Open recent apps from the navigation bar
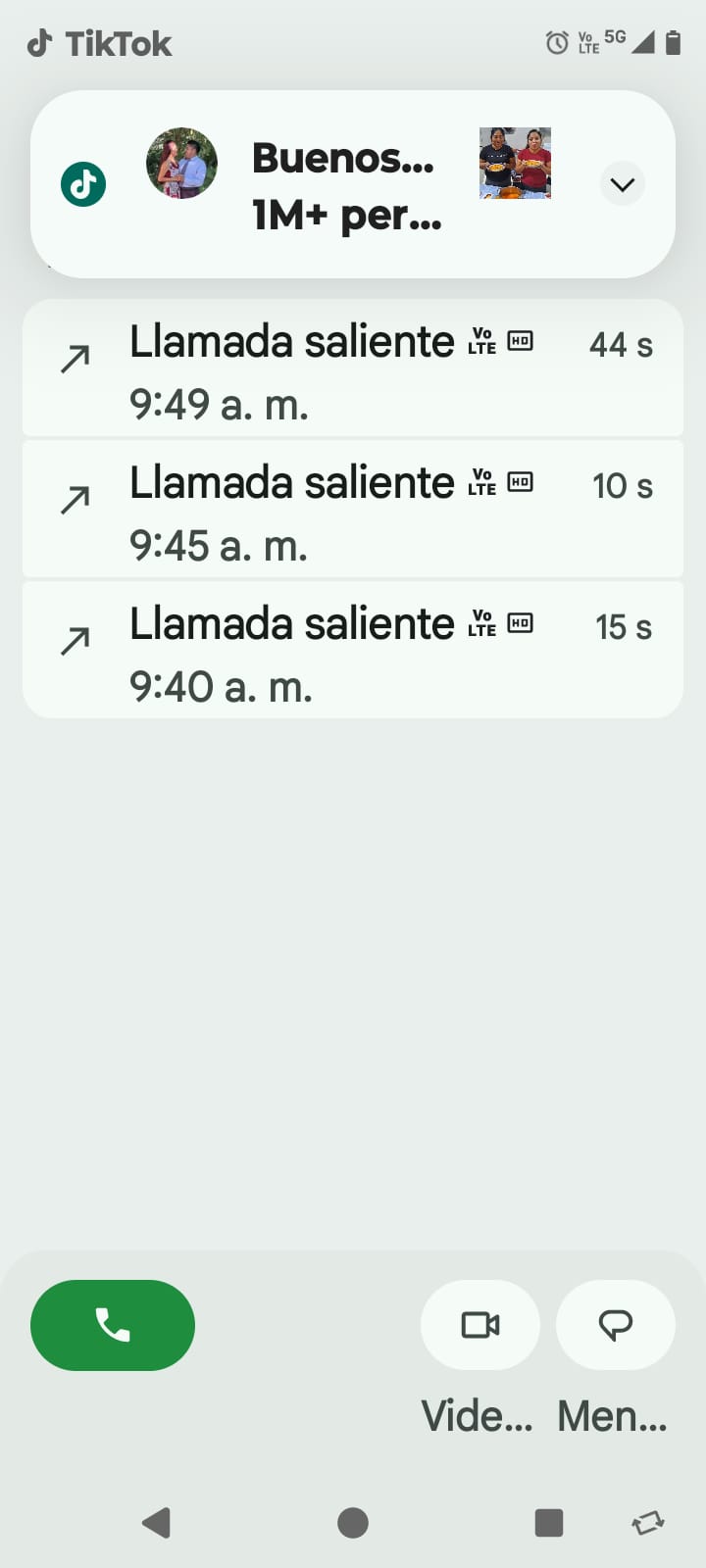706x1568 pixels. [x=548, y=1522]
